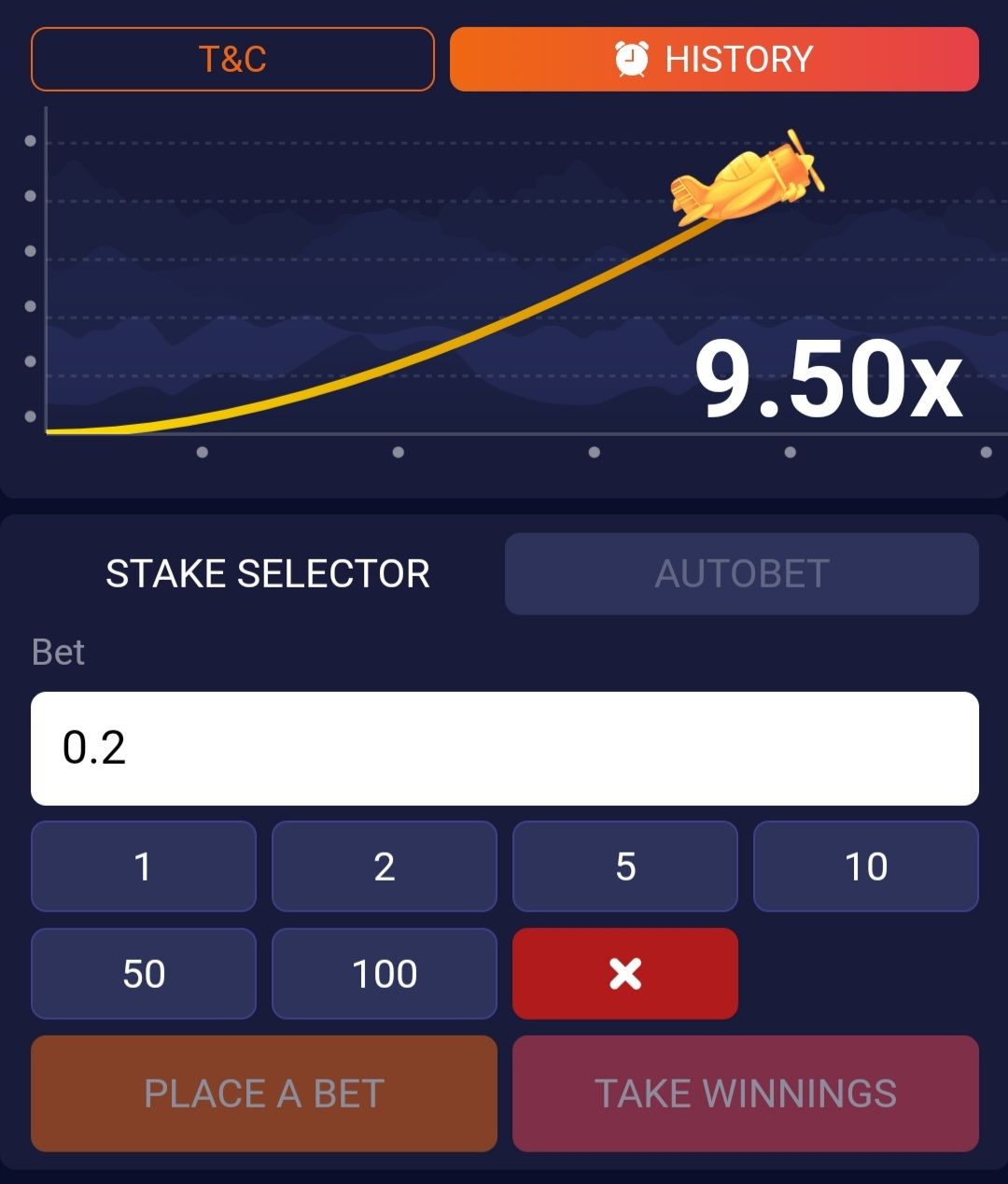1008x1184 pixels.
Task: Choose the 5 stake amount
Action: 624,866
